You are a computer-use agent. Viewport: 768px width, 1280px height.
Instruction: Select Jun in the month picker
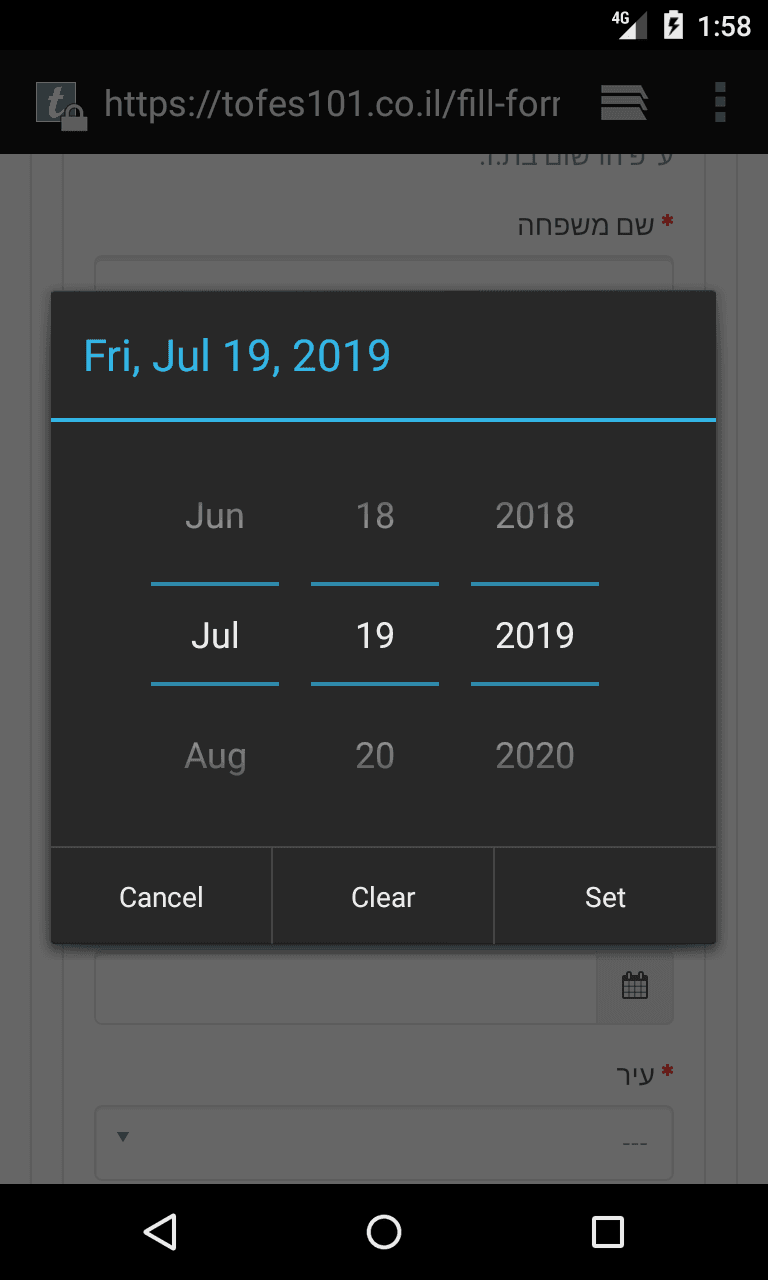[x=215, y=516]
